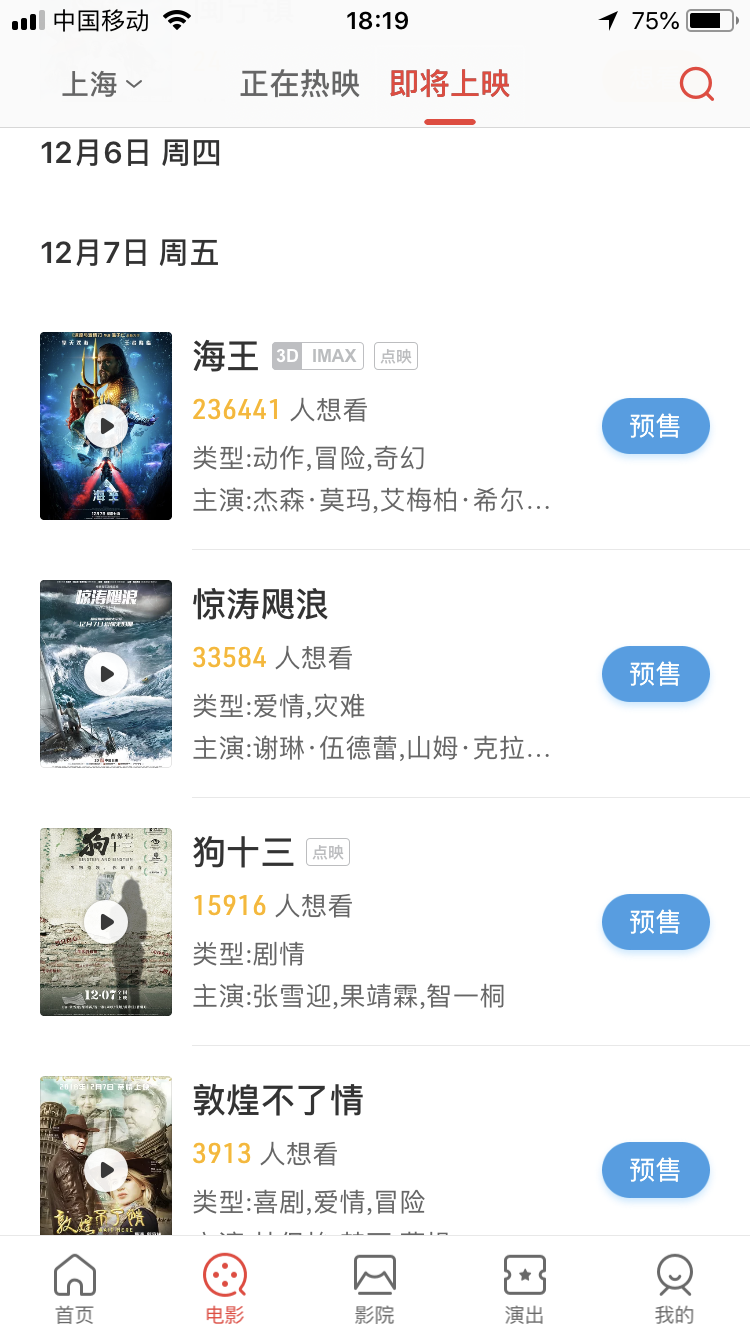The image size is (750, 1334).
Task: Open the 惊涛飓浪 movie details
Action: (260, 604)
